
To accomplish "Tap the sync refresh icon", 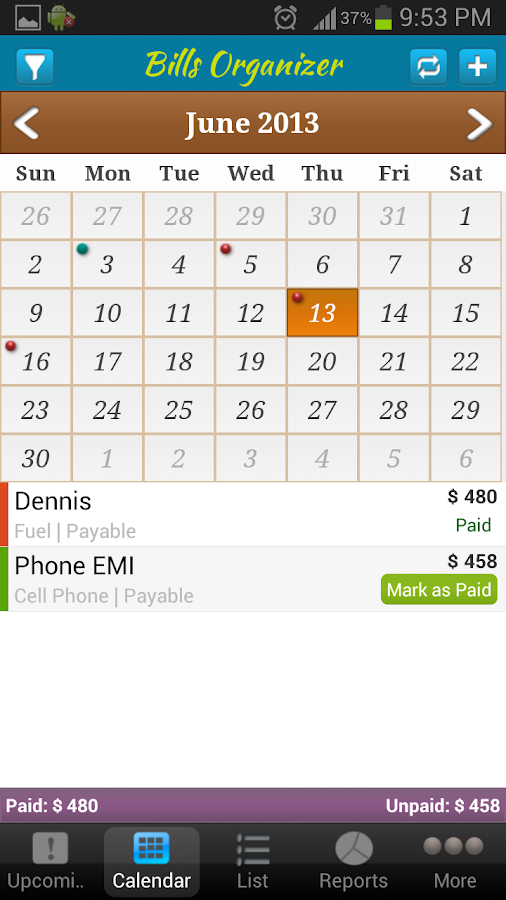I will coord(429,67).
